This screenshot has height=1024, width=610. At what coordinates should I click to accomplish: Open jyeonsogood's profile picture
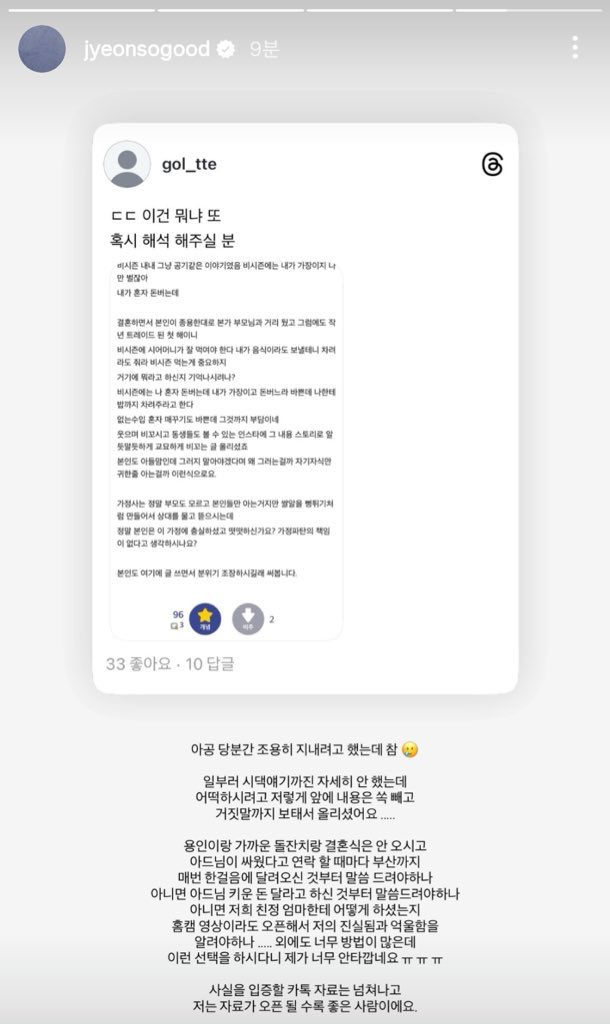(42, 49)
